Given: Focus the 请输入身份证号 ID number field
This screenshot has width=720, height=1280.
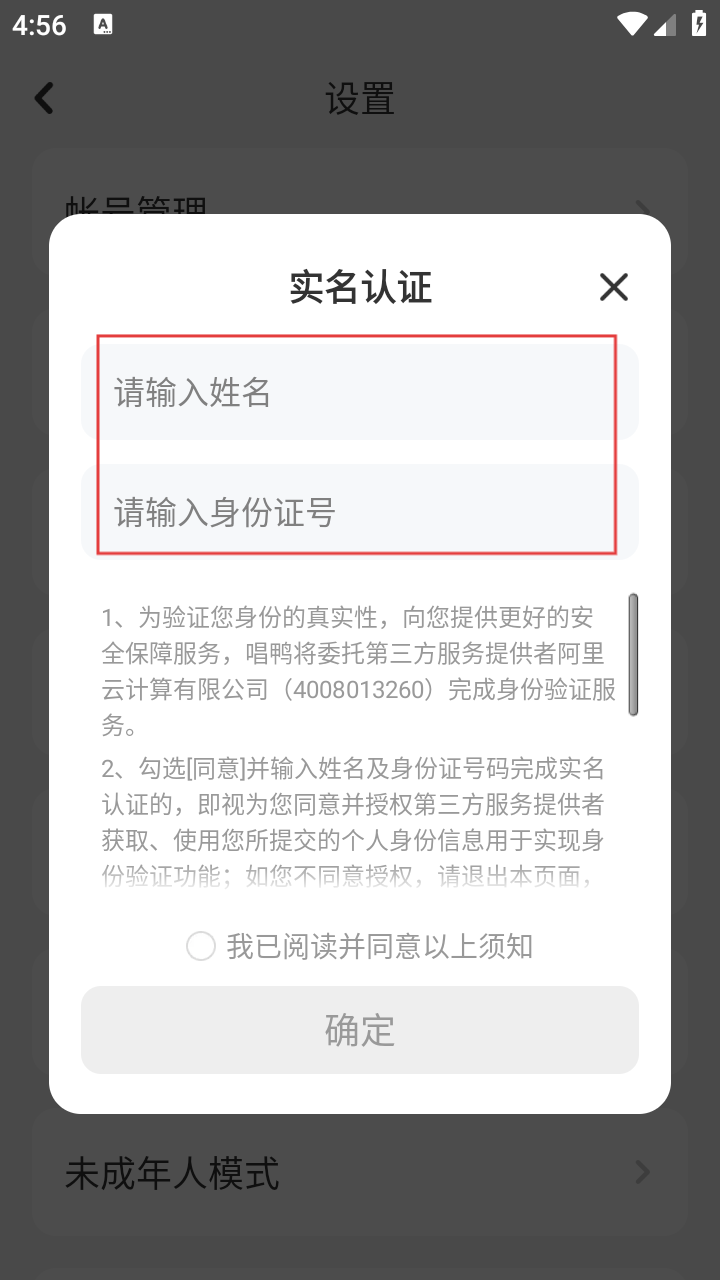Looking at the screenshot, I should pos(360,512).
